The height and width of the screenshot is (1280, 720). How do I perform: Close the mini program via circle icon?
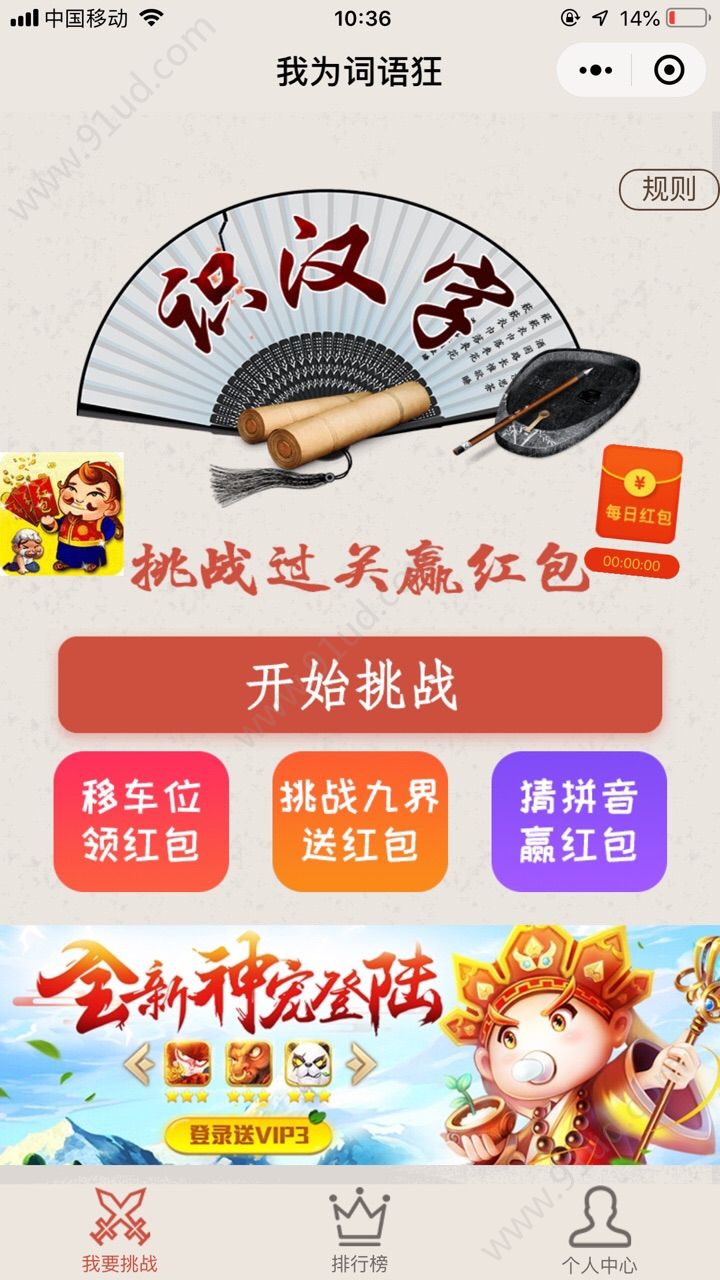[669, 70]
